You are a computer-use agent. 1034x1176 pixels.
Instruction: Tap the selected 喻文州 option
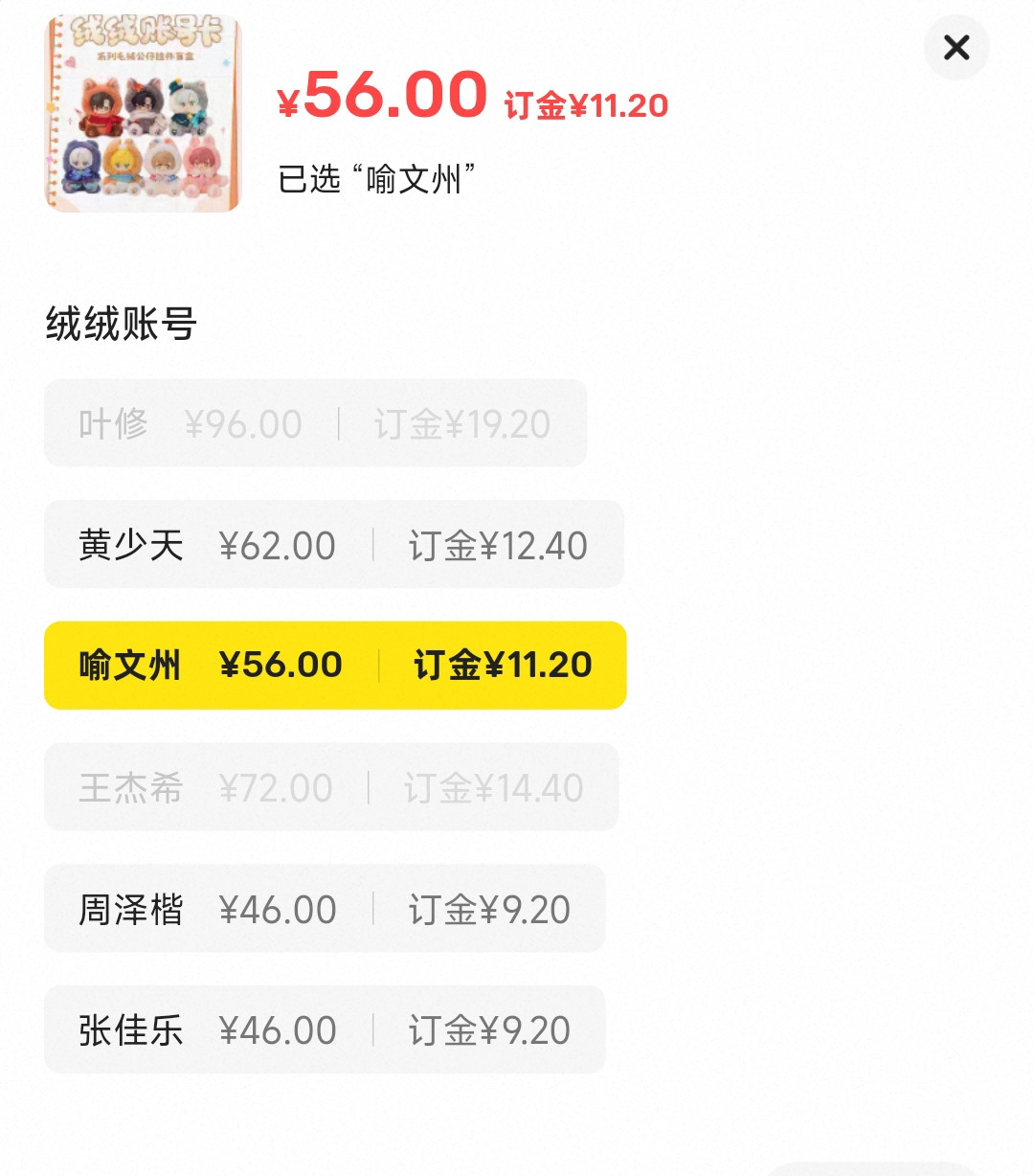click(335, 666)
